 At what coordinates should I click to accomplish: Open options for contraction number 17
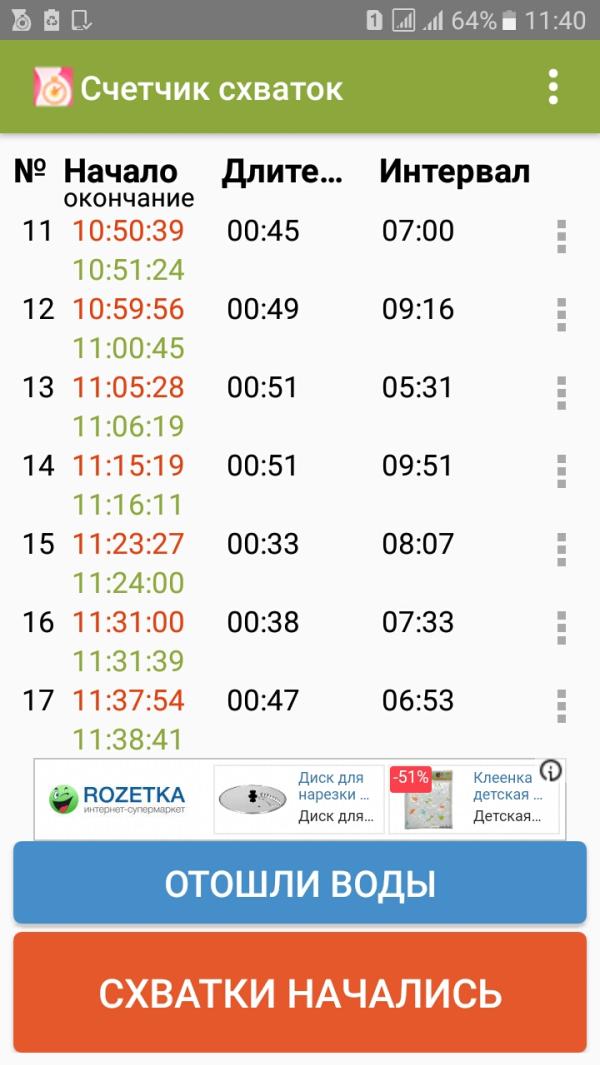561,705
